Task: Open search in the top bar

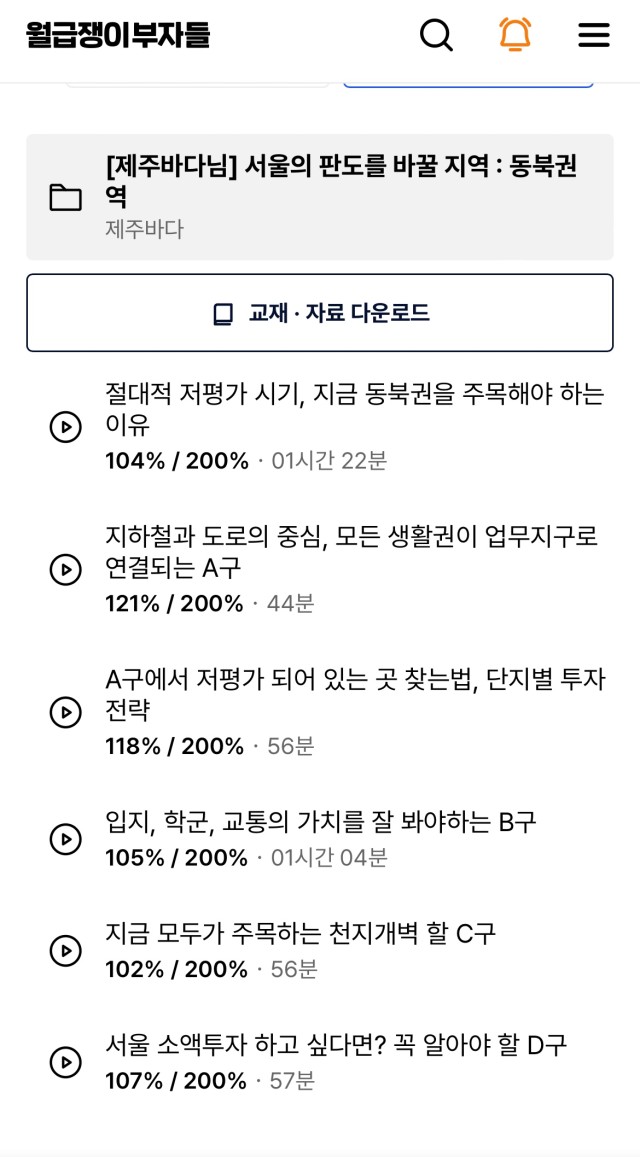Action: click(x=436, y=35)
